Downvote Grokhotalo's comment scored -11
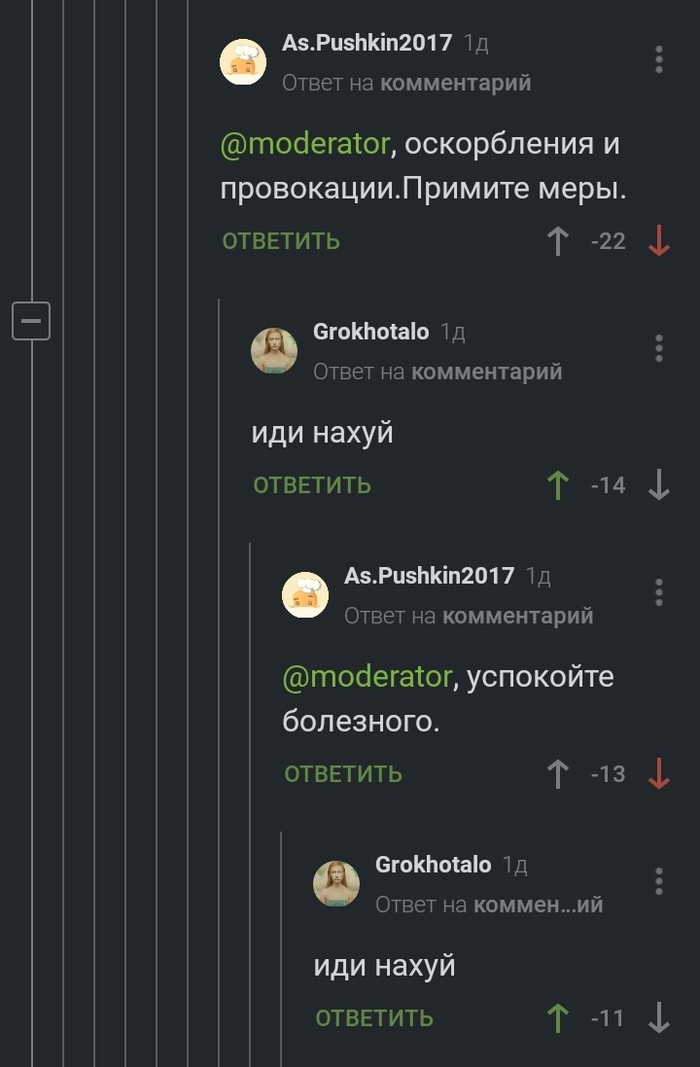 (658, 1018)
